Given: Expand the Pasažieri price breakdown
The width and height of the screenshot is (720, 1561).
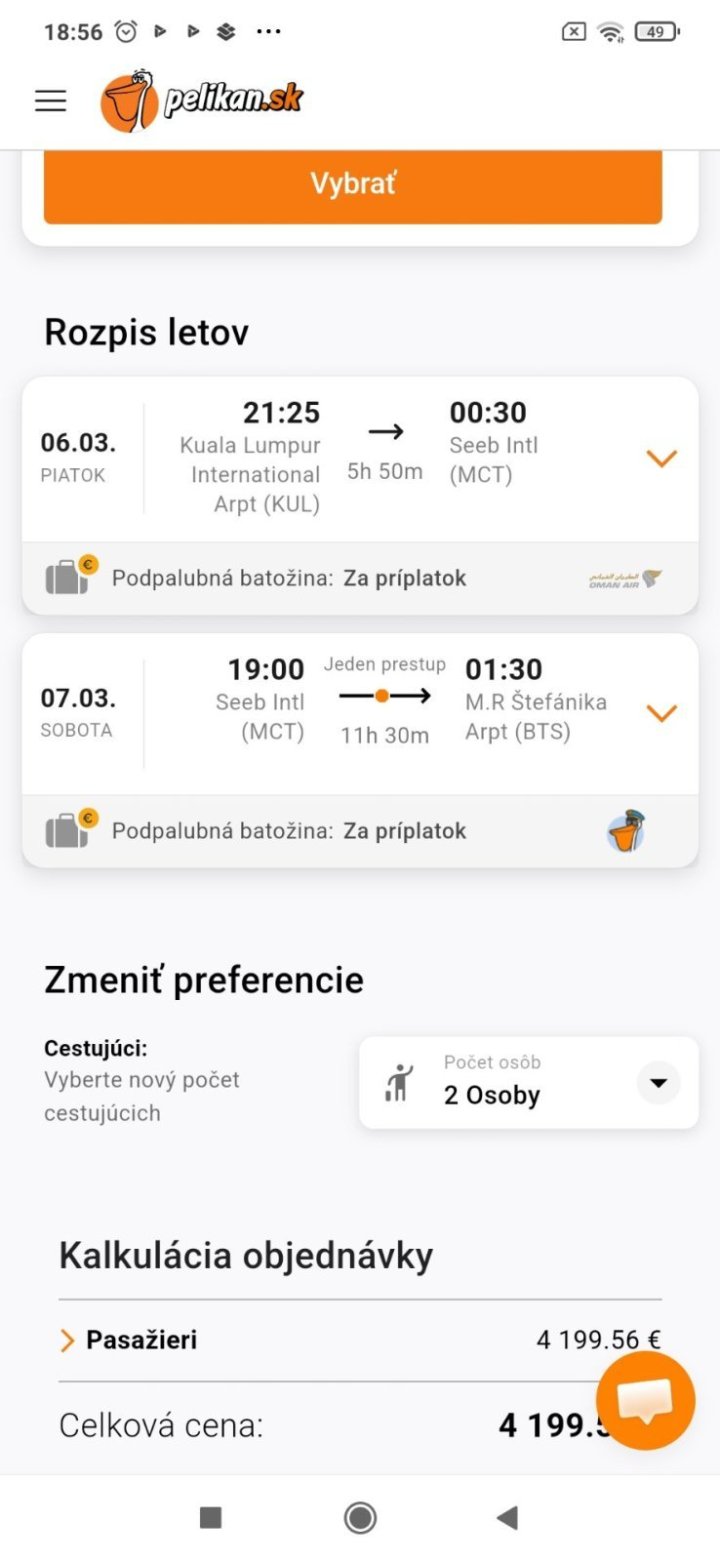Looking at the screenshot, I should pos(68,1340).
